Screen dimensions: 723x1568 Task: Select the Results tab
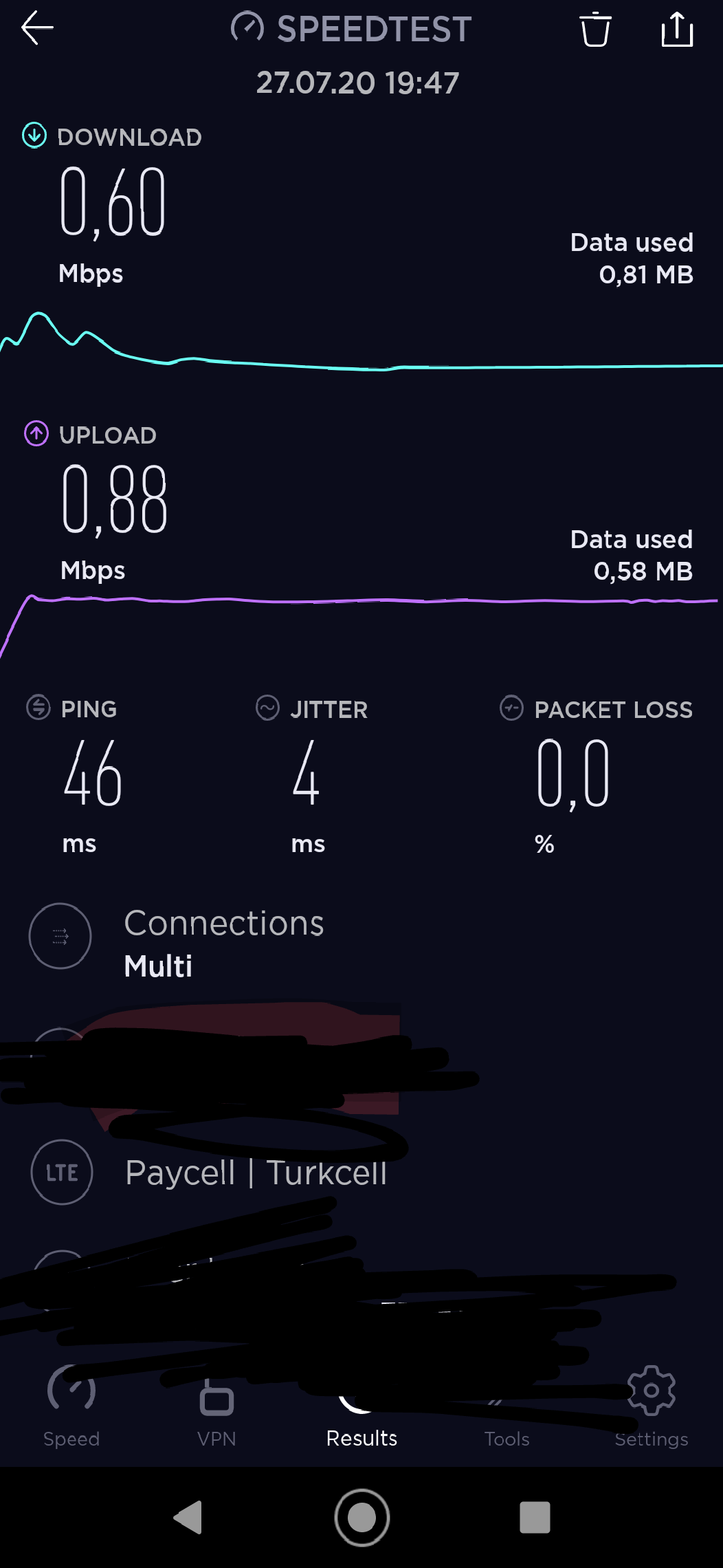[x=361, y=1417]
